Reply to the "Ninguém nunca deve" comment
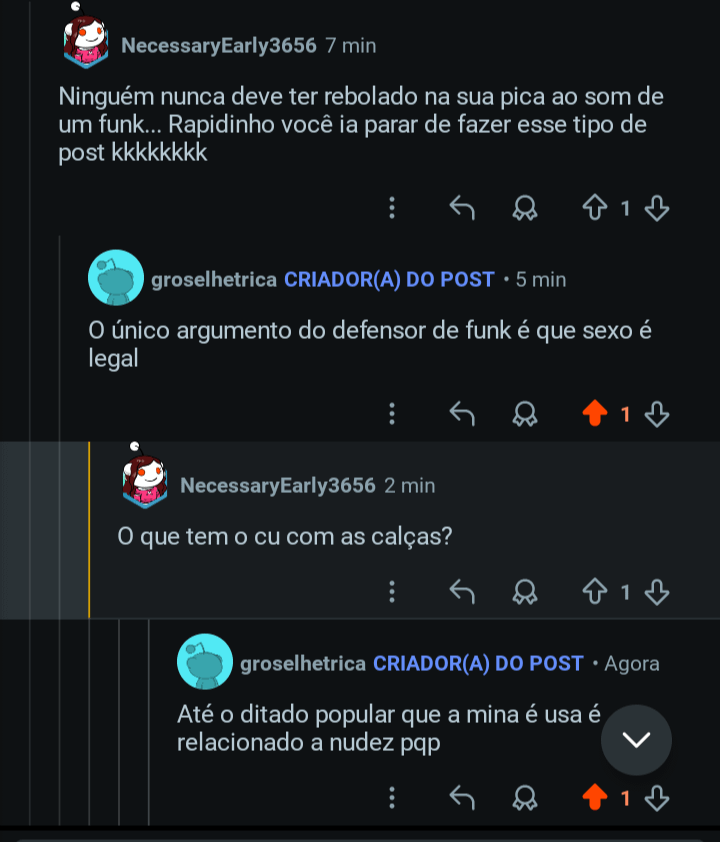The height and width of the screenshot is (842, 720). (x=461, y=208)
